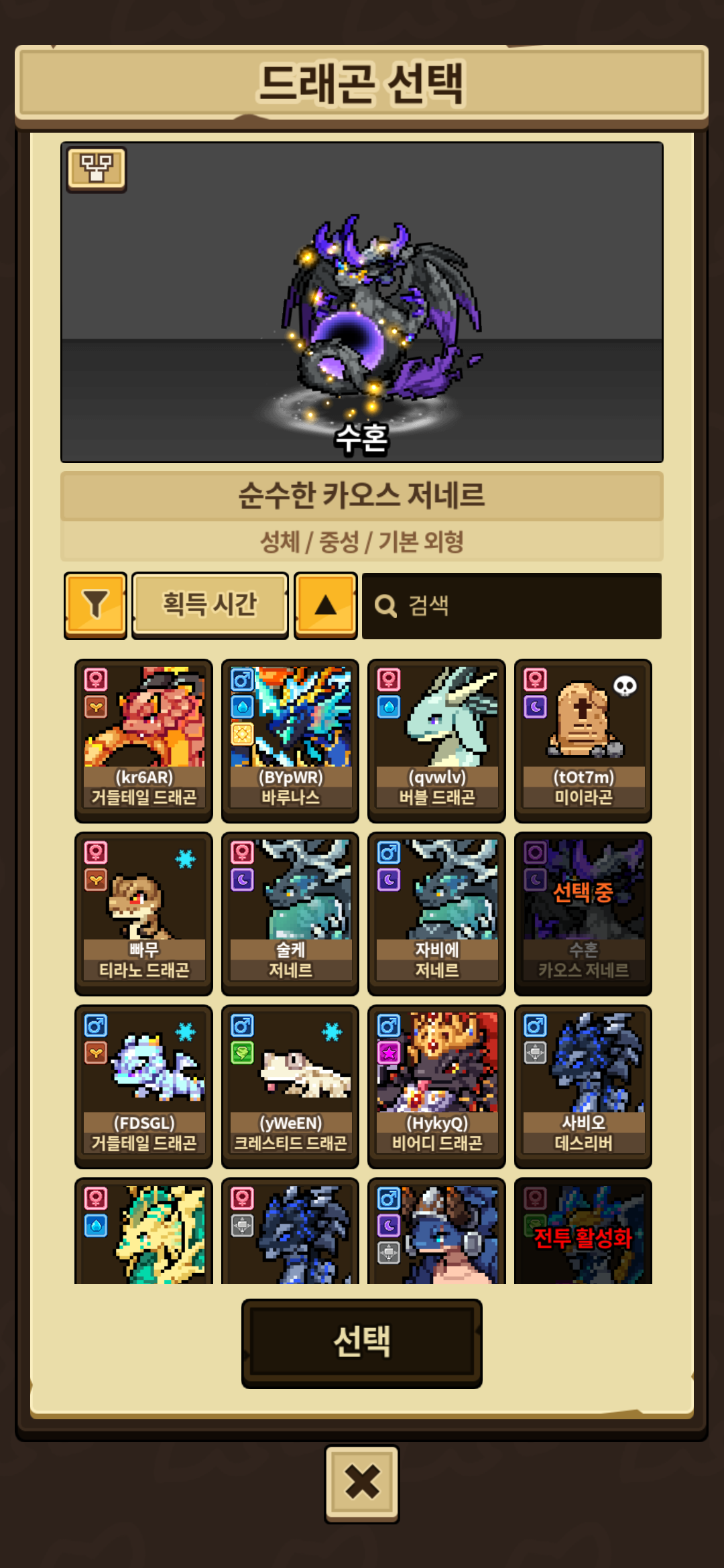Toggle the sort order arrow
This screenshot has height=1568, width=724.
326,605
